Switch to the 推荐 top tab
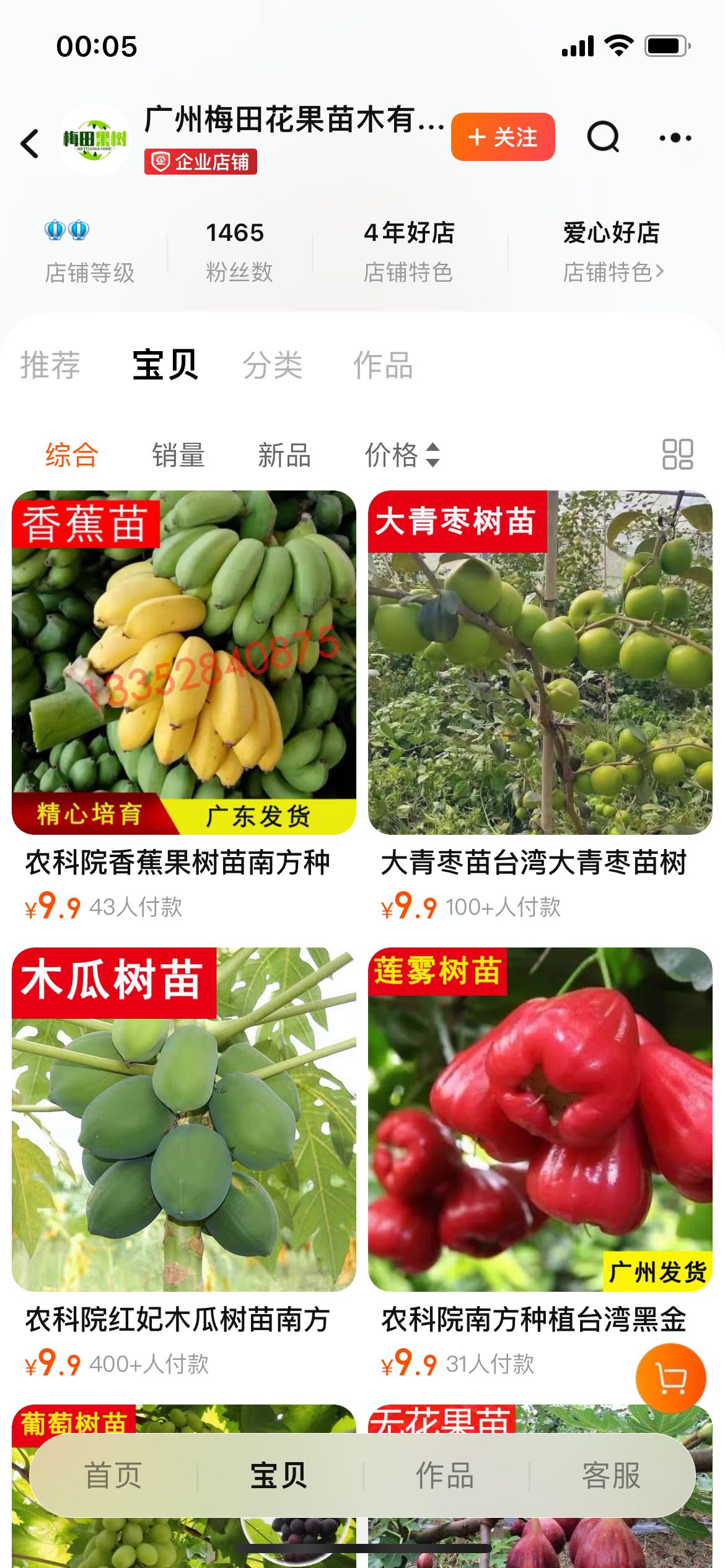This screenshot has width=725, height=1568. tap(50, 365)
